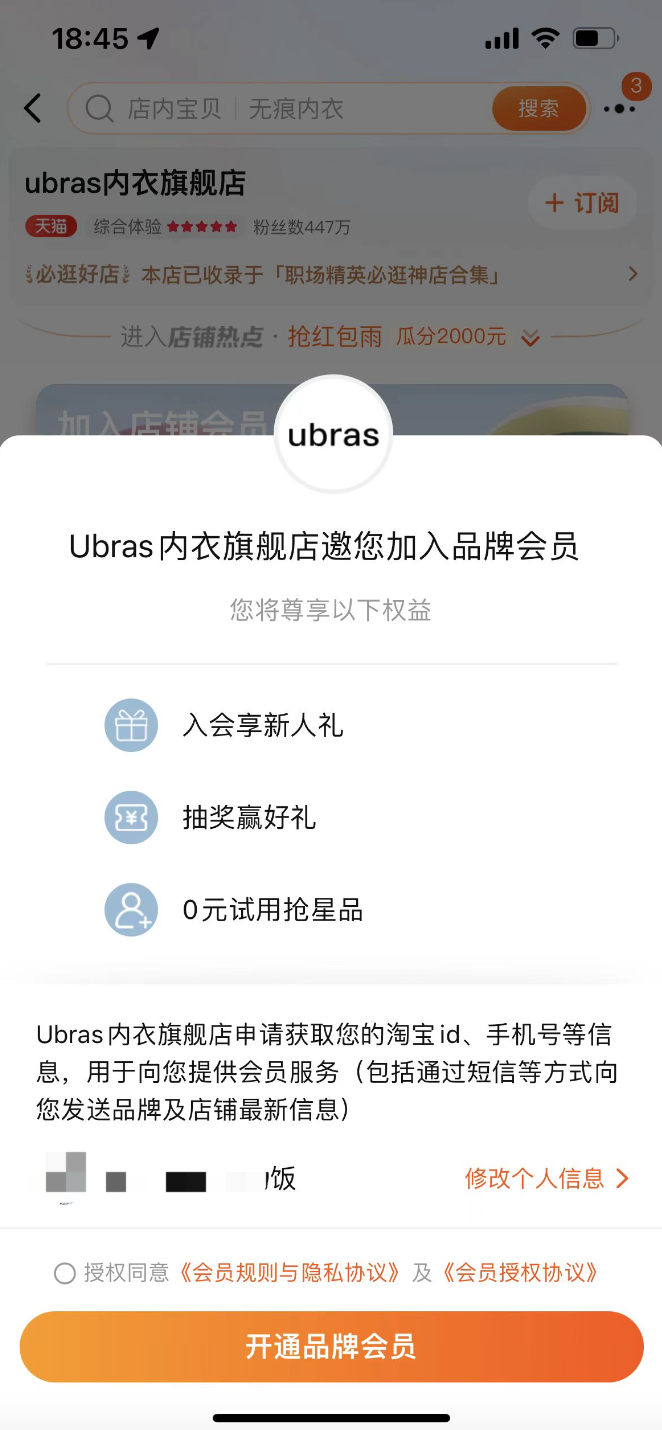Image resolution: width=662 pixels, height=1430 pixels.
Task: Subscribe to the store via 订阅
Action: point(582,203)
